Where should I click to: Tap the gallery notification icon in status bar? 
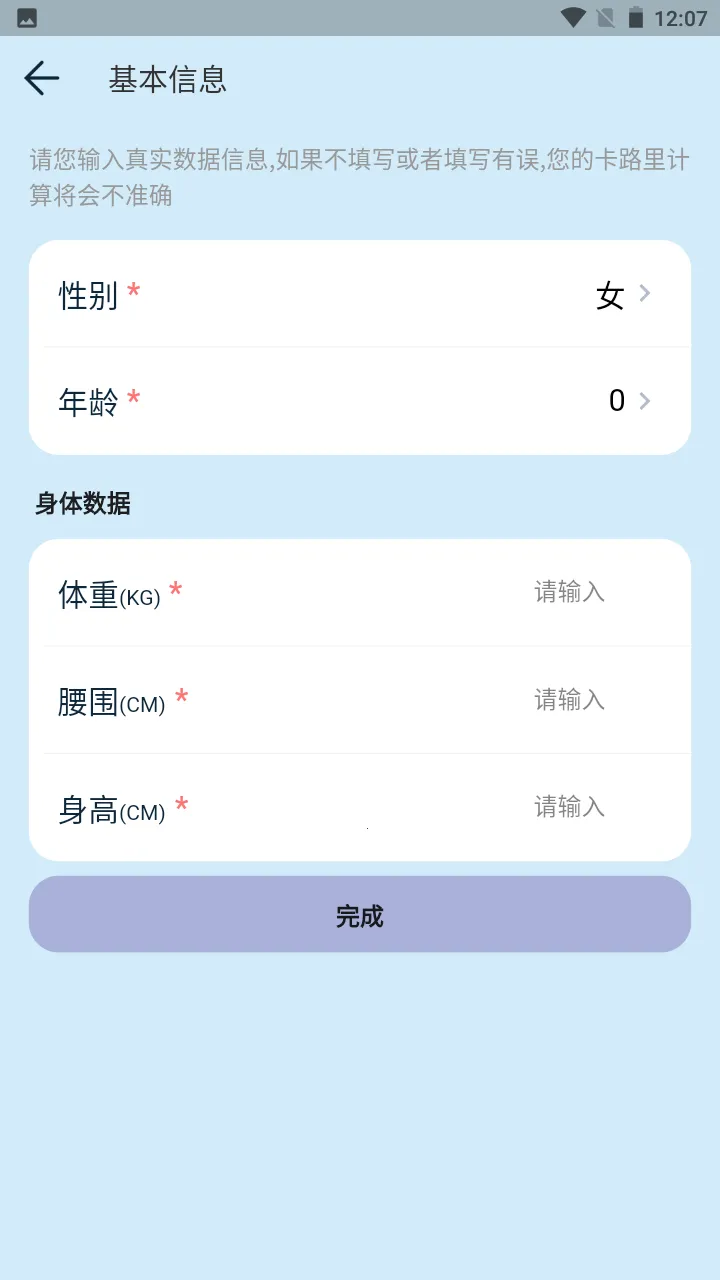[26, 17]
